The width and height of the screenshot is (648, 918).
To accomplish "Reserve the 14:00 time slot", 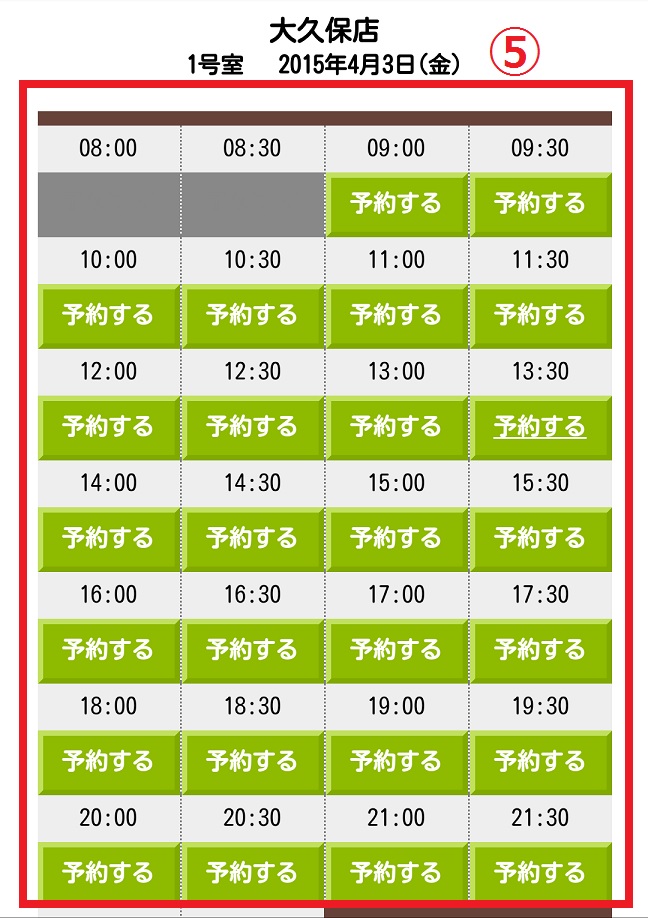I will click(x=108, y=539).
